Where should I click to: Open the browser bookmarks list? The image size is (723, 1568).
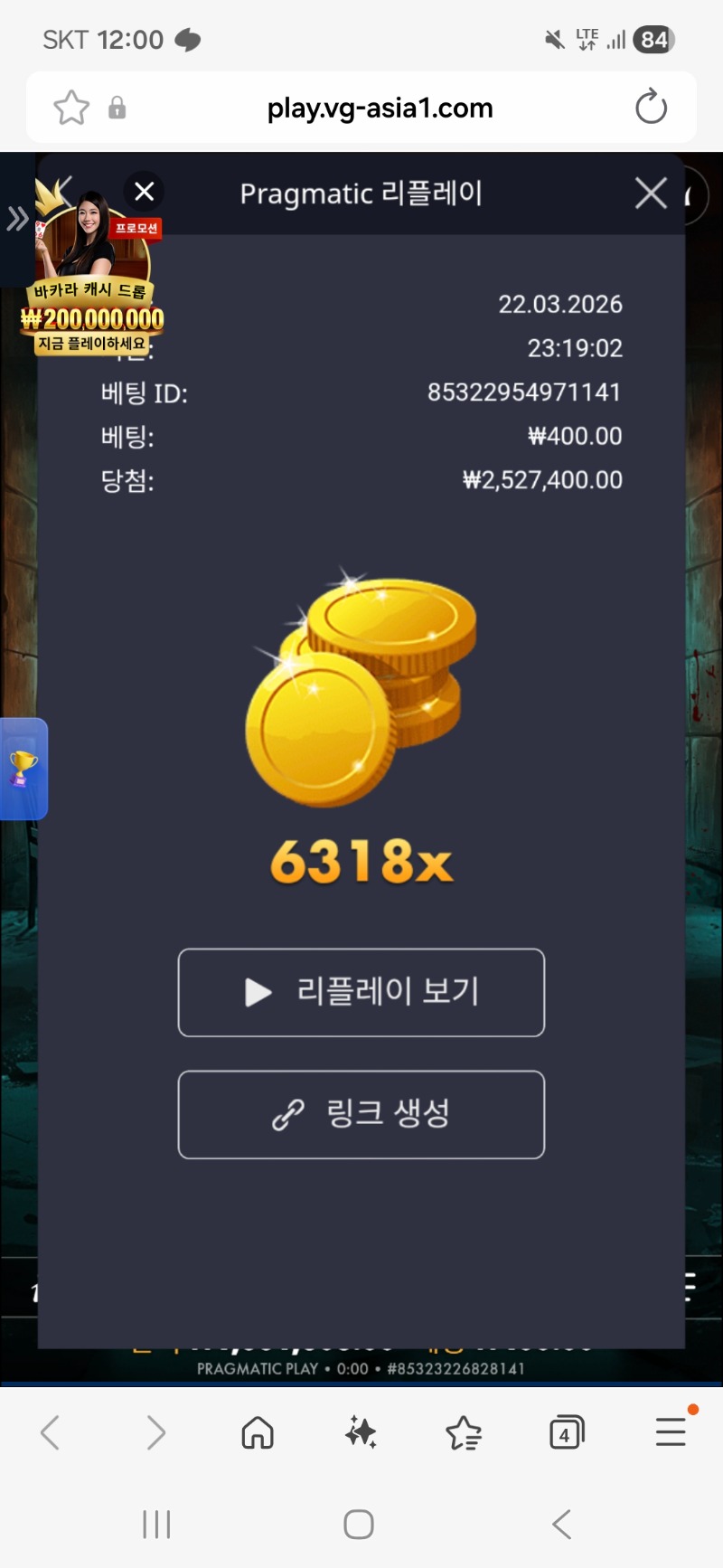click(x=464, y=1432)
